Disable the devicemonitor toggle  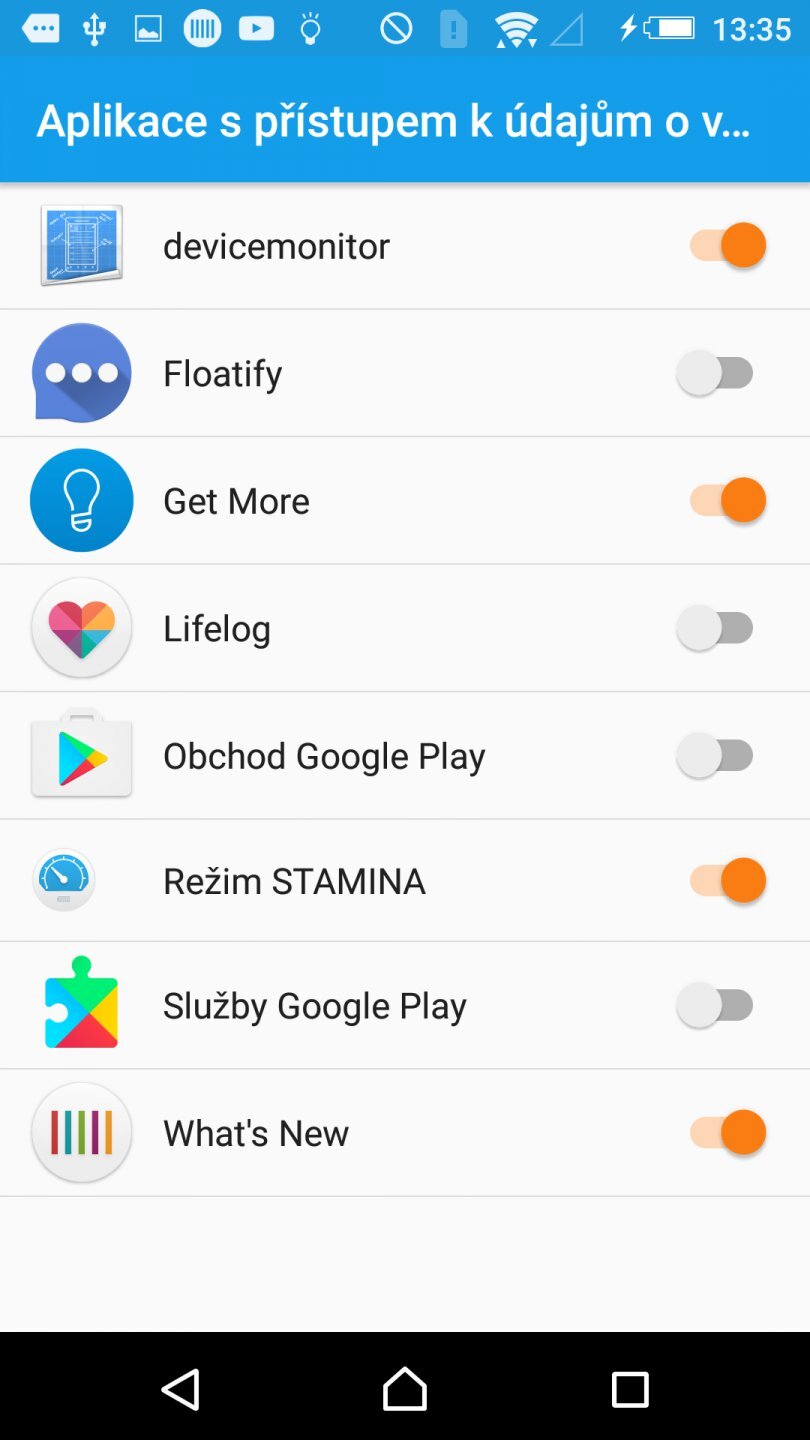coord(723,244)
